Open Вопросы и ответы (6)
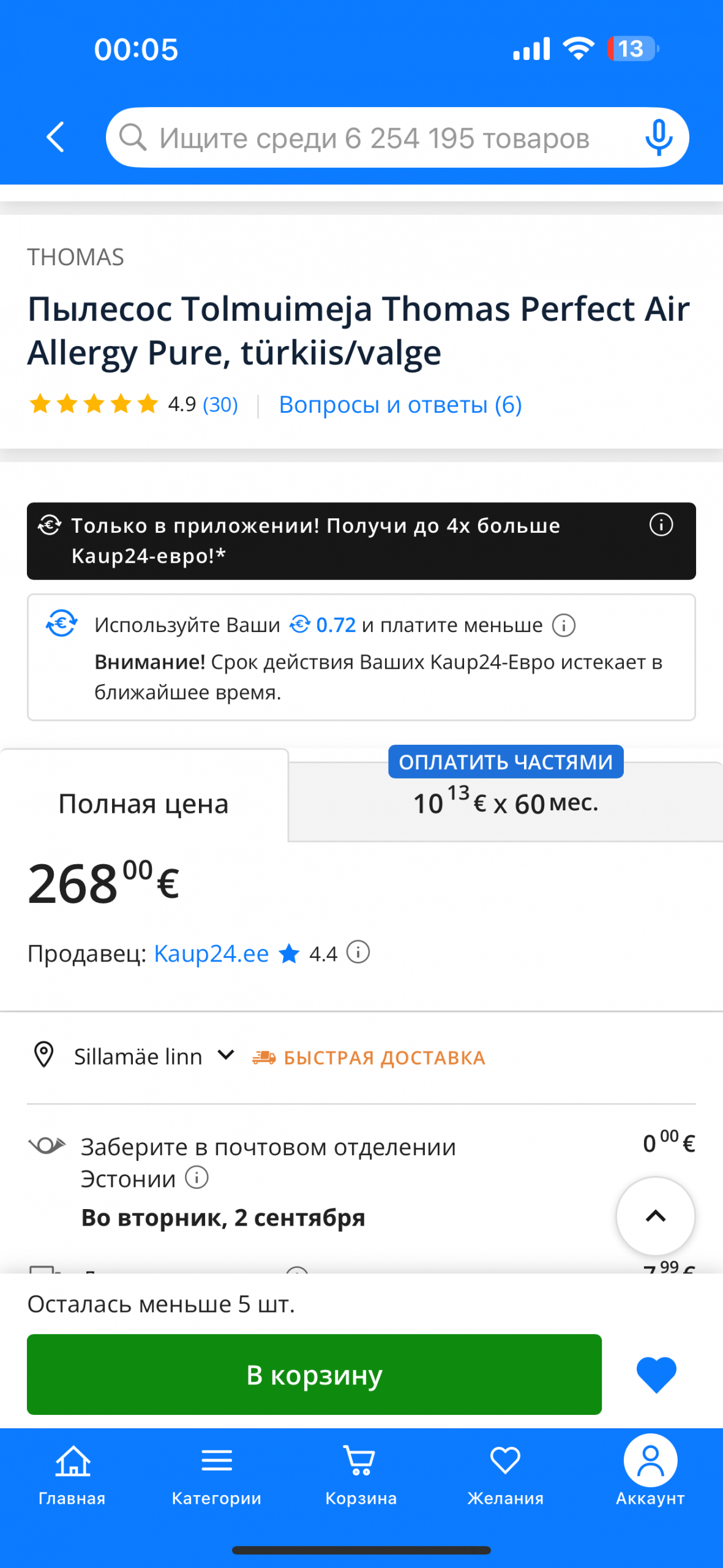 (x=400, y=405)
